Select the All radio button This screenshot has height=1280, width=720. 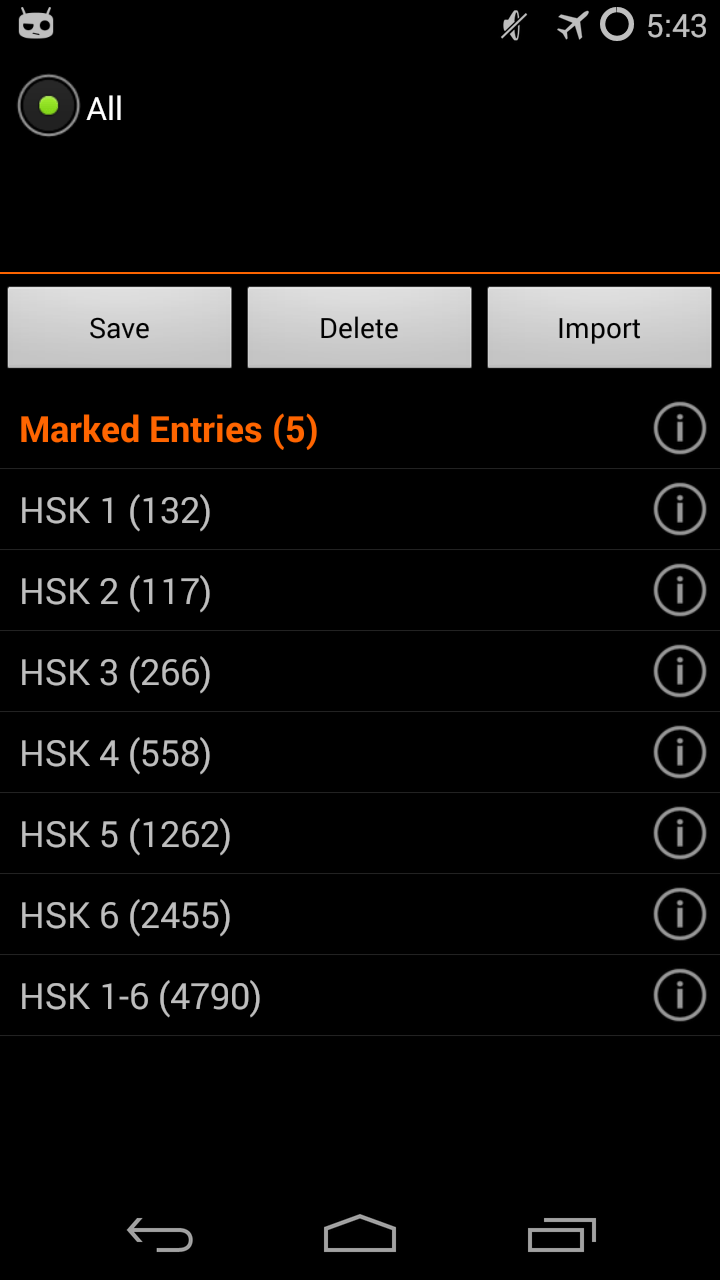(x=48, y=106)
